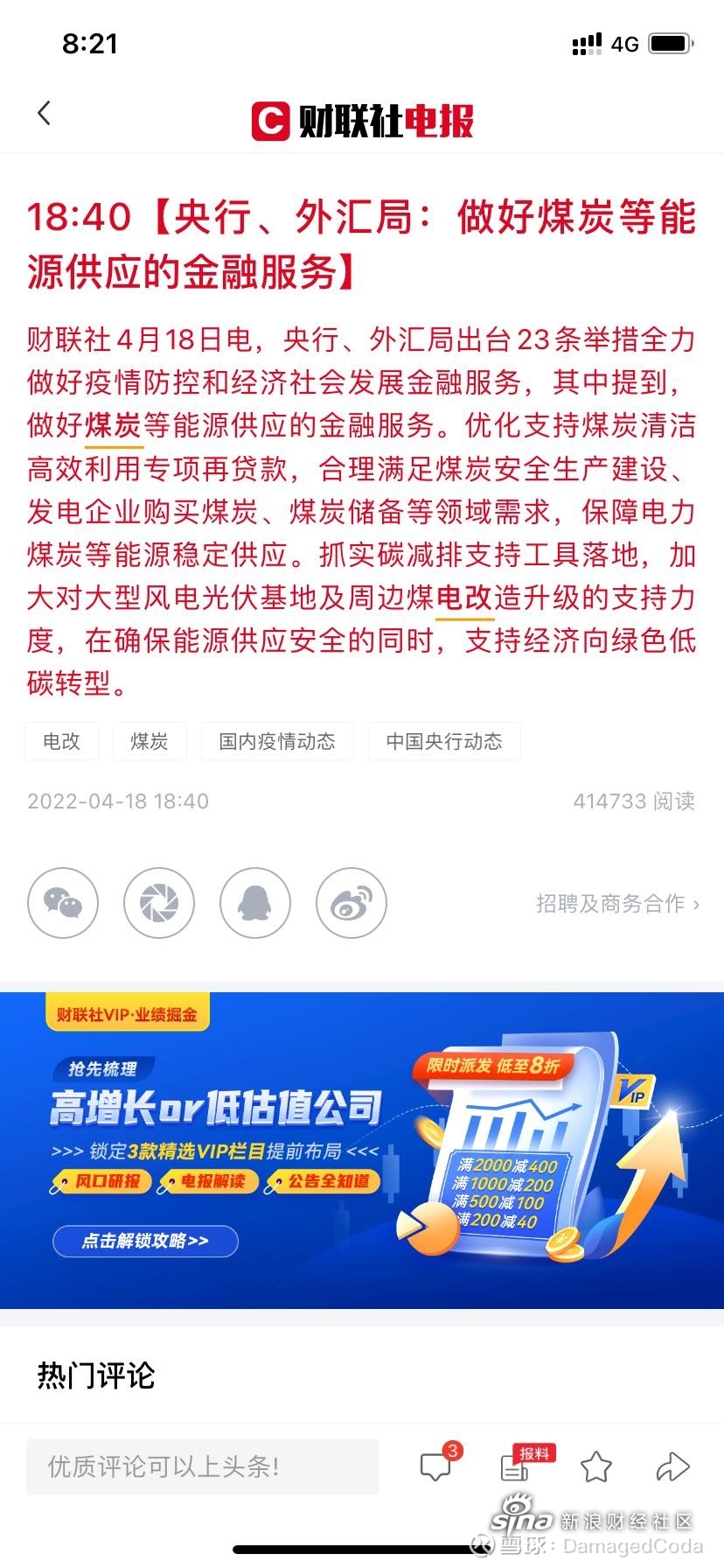Share article to QQ
The image size is (724, 1568).
(255, 903)
